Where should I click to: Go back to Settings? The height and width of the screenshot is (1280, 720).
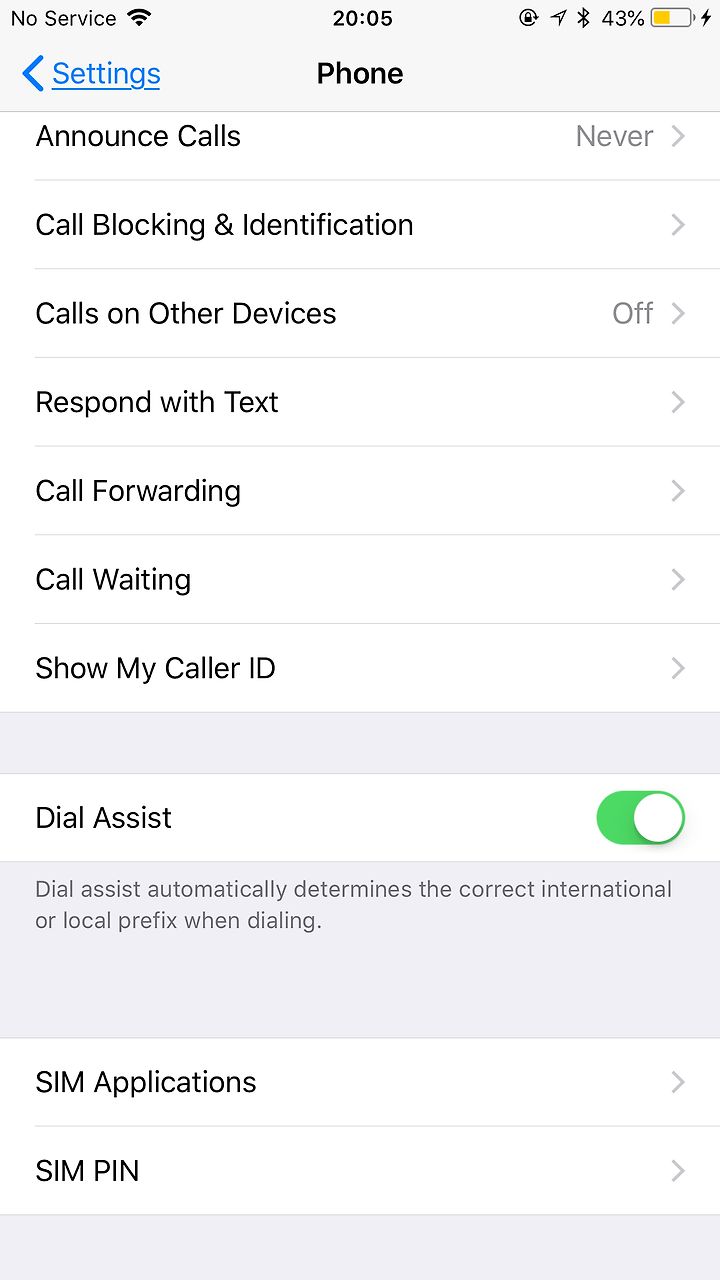[x=91, y=74]
